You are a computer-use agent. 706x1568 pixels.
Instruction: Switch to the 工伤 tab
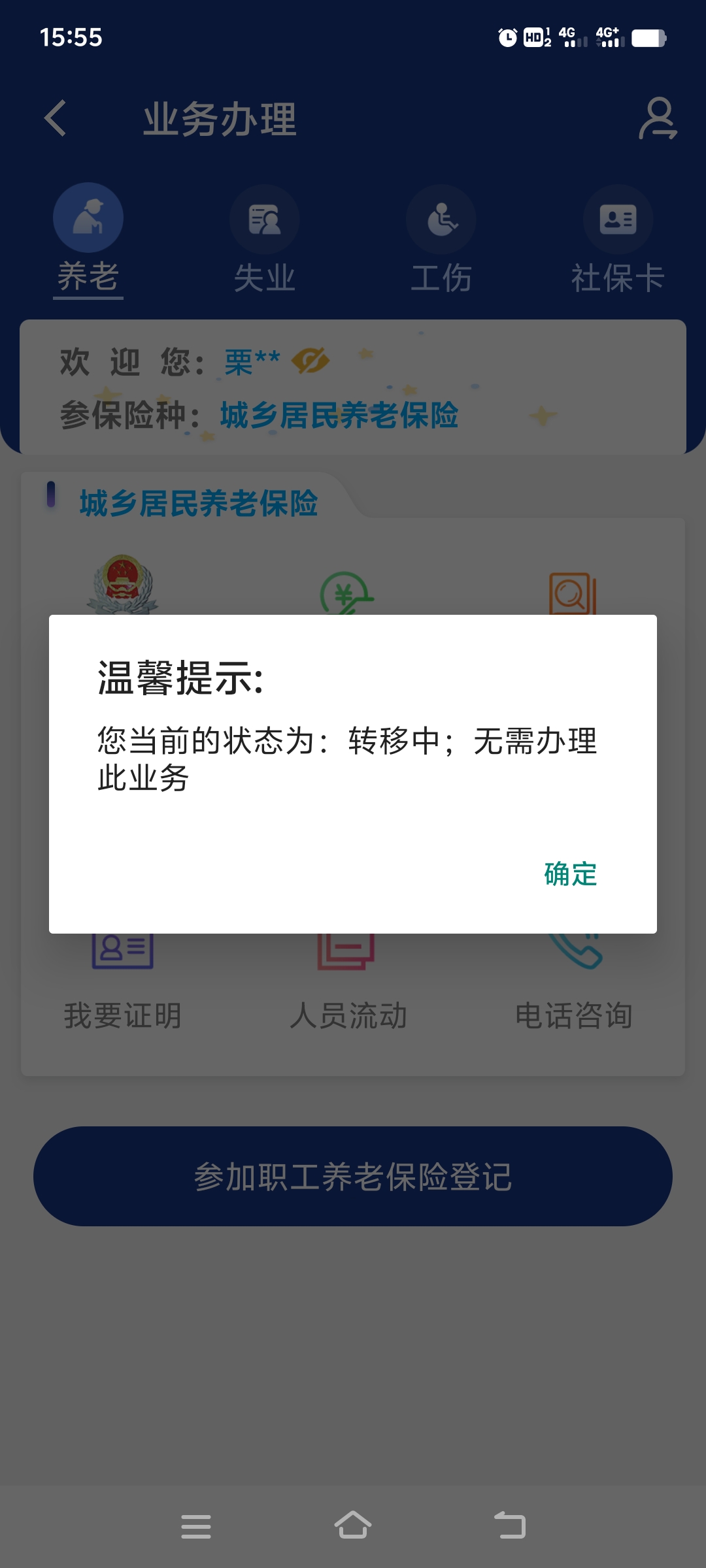click(x=441, y=239)
